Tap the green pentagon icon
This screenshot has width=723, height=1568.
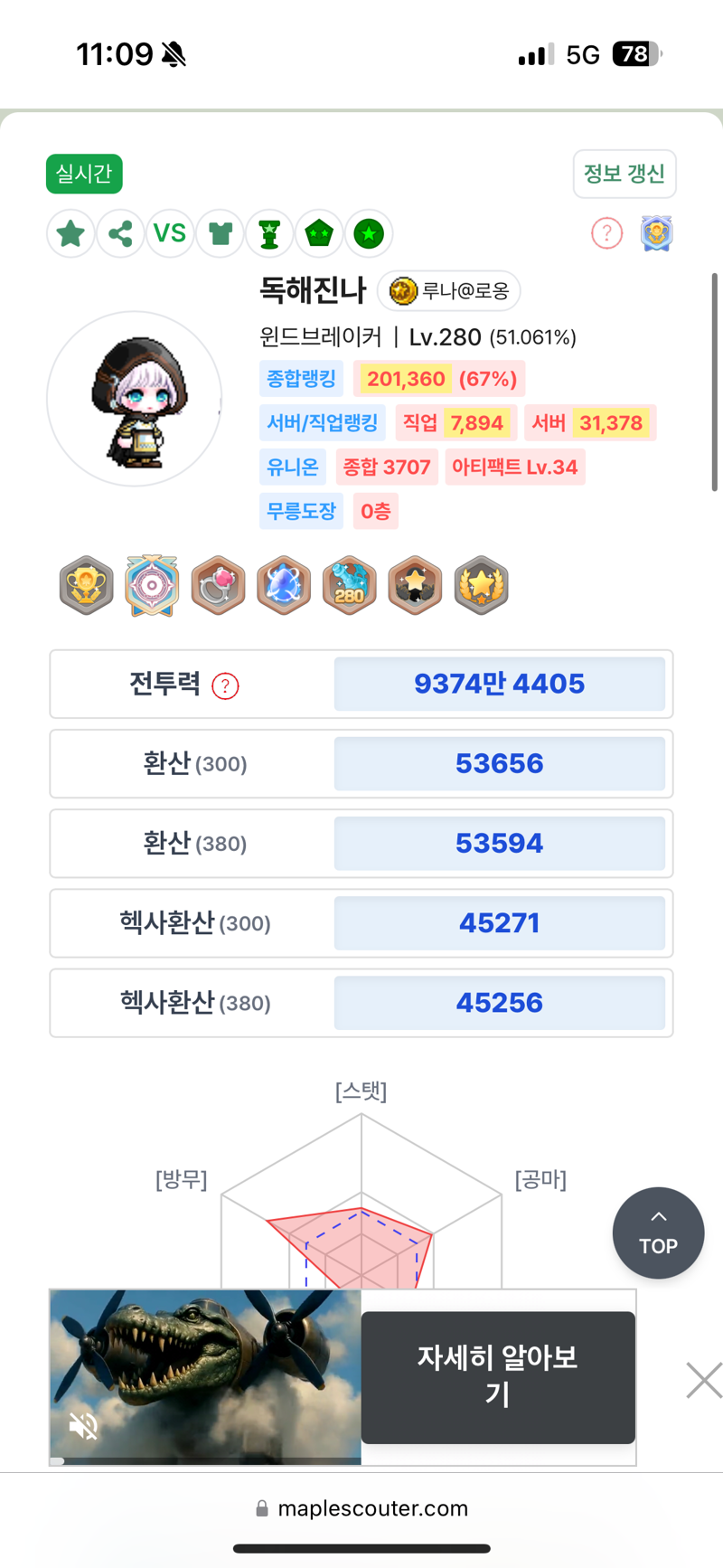(319, 234)
